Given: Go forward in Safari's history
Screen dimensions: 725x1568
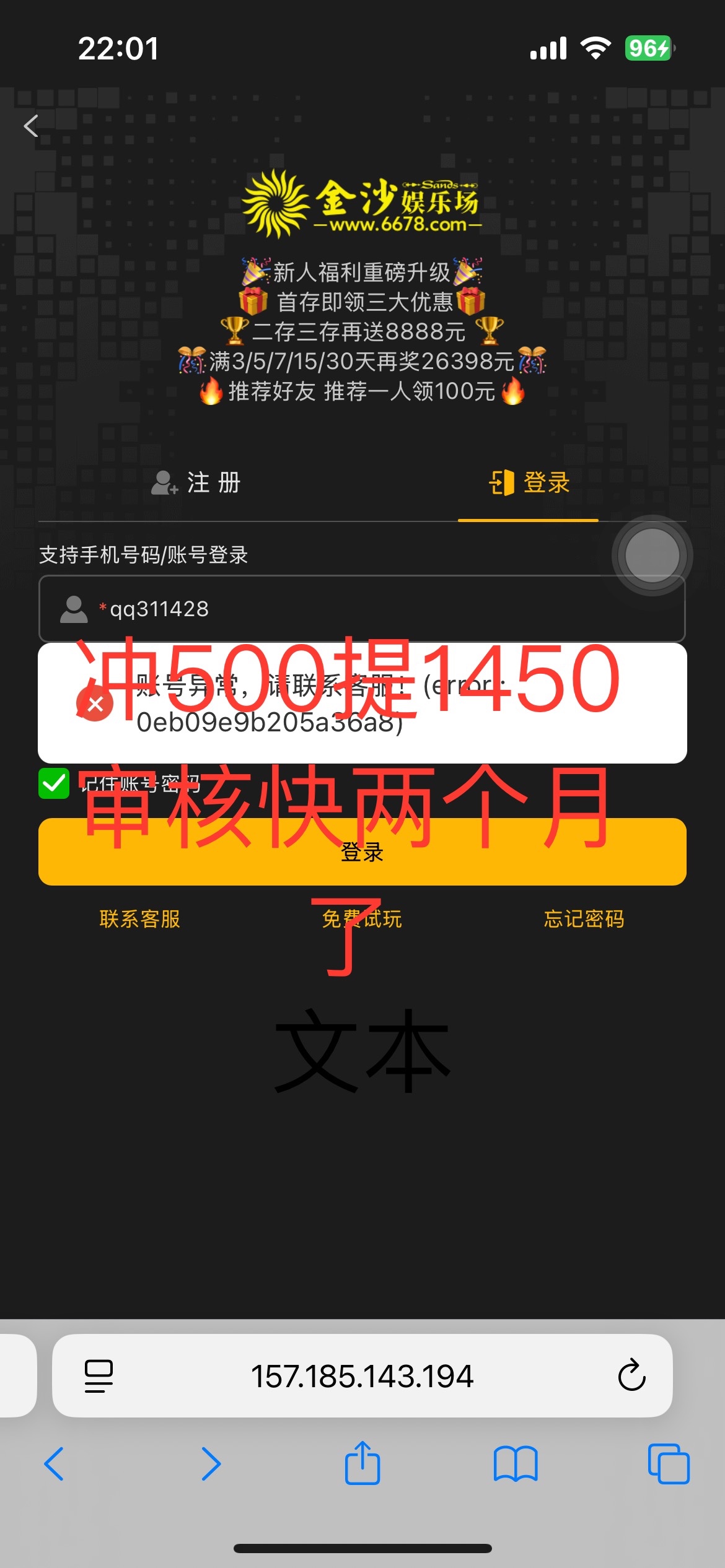Looking at the screenshot, I should (x=211, y=1464).
